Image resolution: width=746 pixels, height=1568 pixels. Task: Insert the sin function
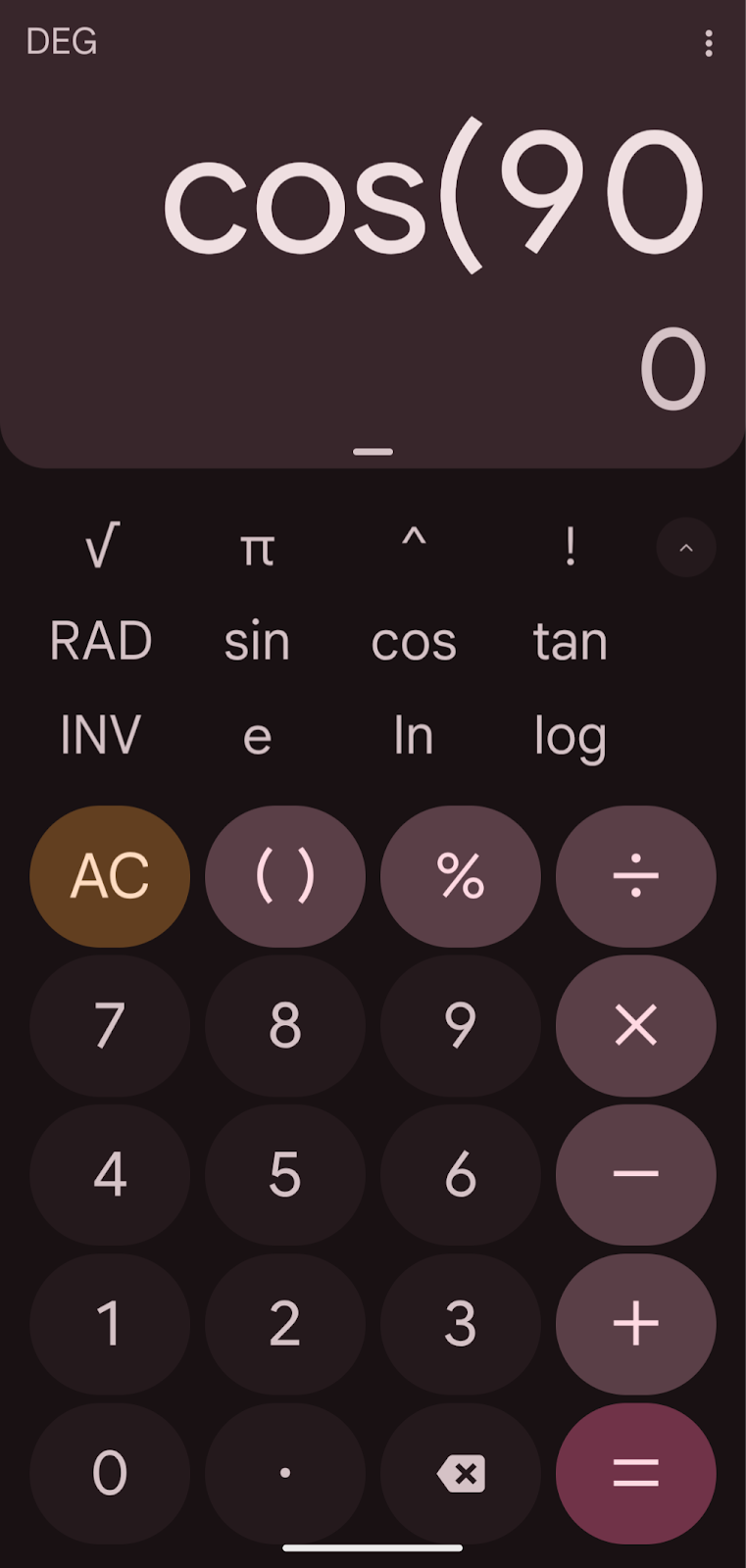pos(257,641)
